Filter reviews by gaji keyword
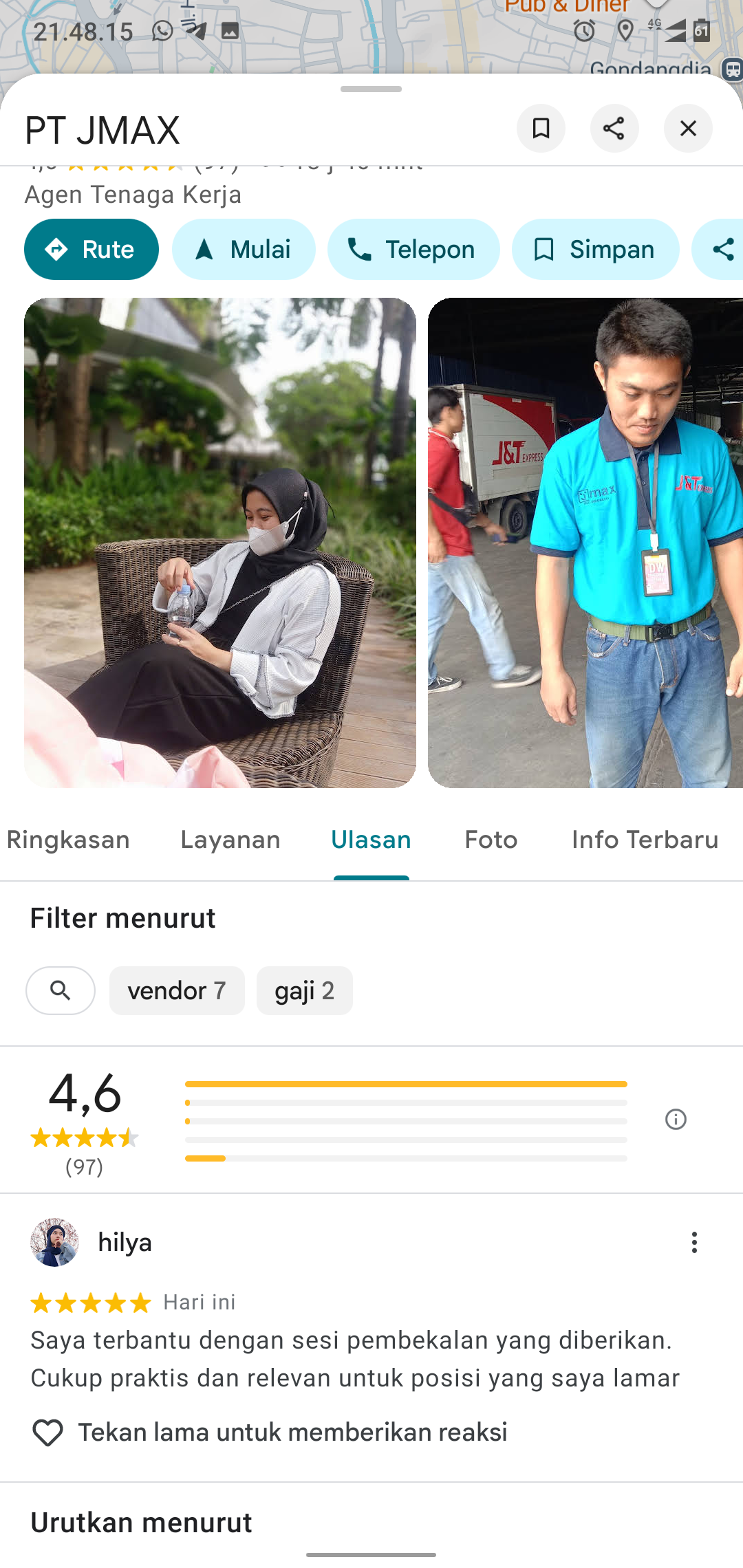743x1568 pixels. 304,990
